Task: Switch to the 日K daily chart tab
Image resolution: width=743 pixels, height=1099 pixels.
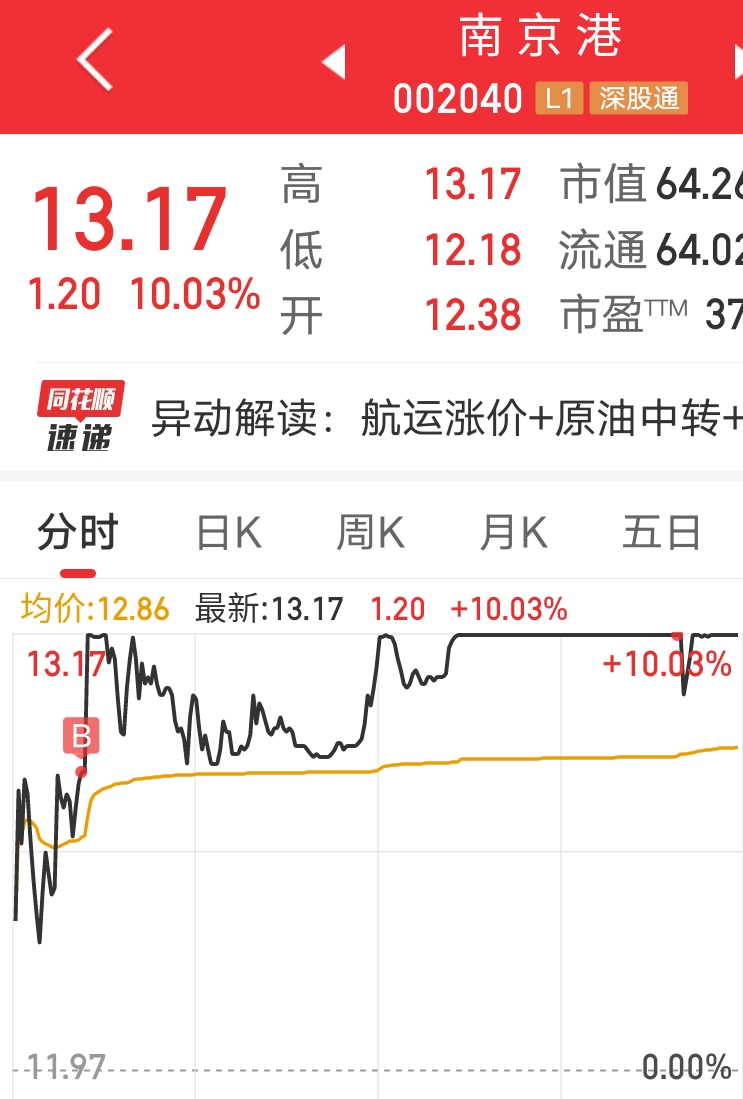Action: (x=227, y=533)
